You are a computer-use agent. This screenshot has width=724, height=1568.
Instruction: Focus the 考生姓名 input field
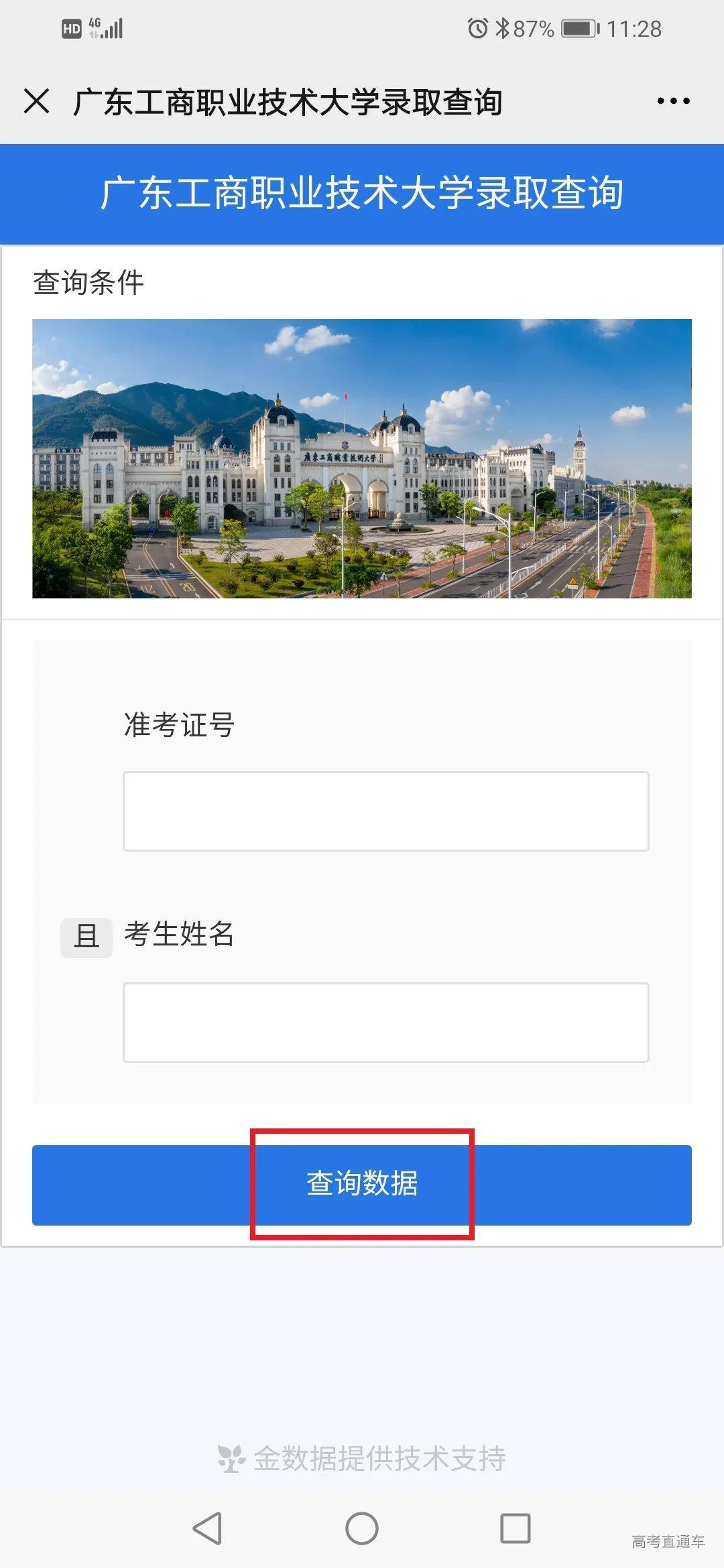tap(385, 1023)
